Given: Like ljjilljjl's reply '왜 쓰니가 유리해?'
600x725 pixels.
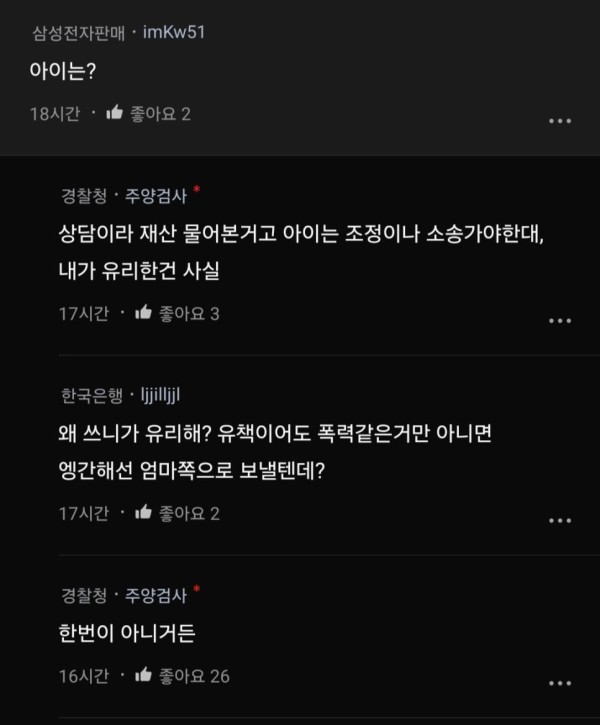Looking at the screenshot, I should click(143, 513).
